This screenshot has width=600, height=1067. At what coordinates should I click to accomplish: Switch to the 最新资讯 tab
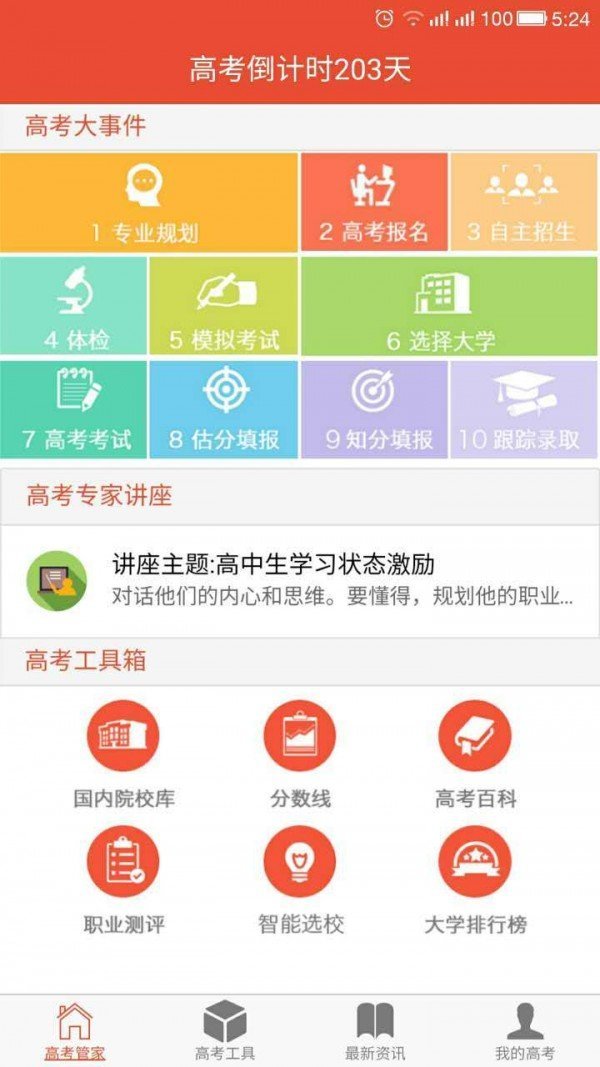375,1031
